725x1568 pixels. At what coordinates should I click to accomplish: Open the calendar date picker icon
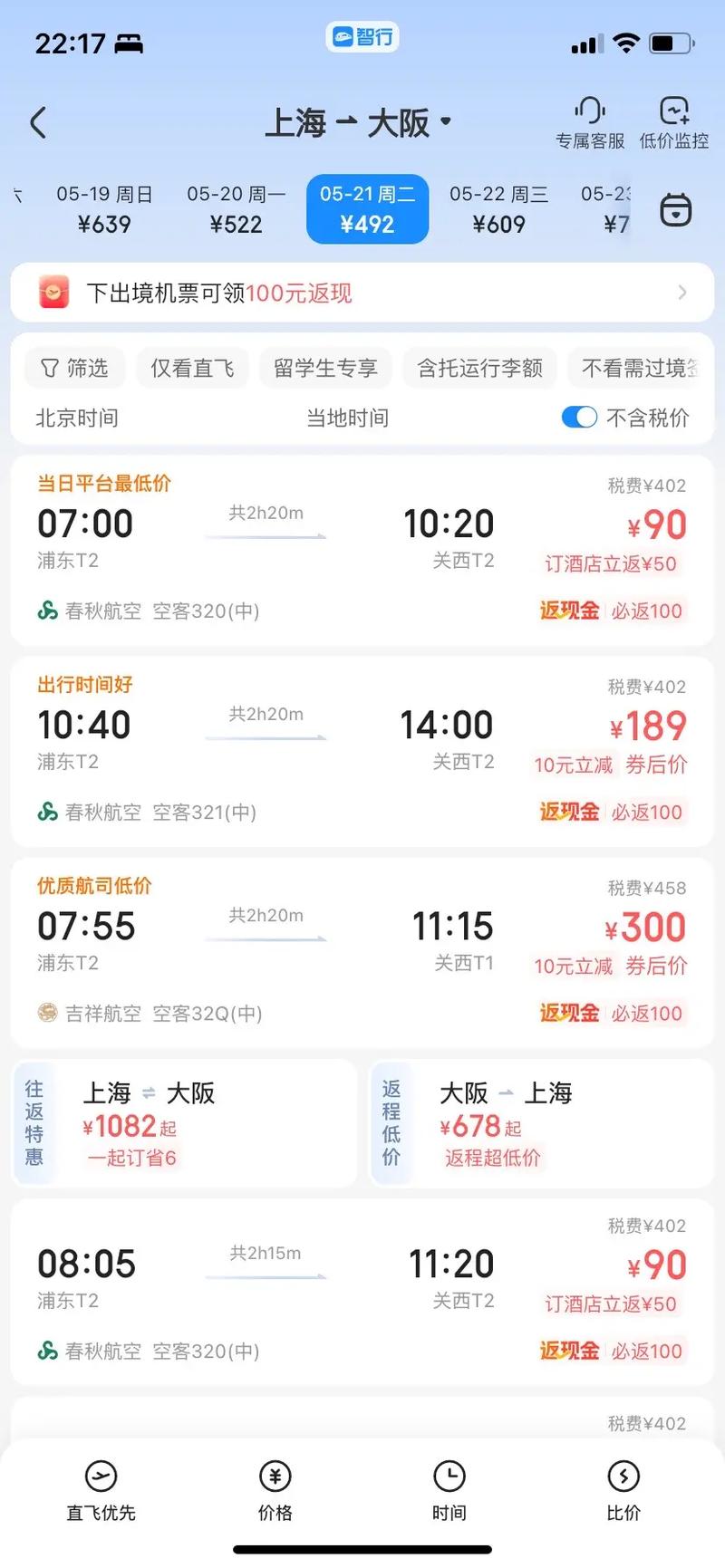[x=675, y=210]
